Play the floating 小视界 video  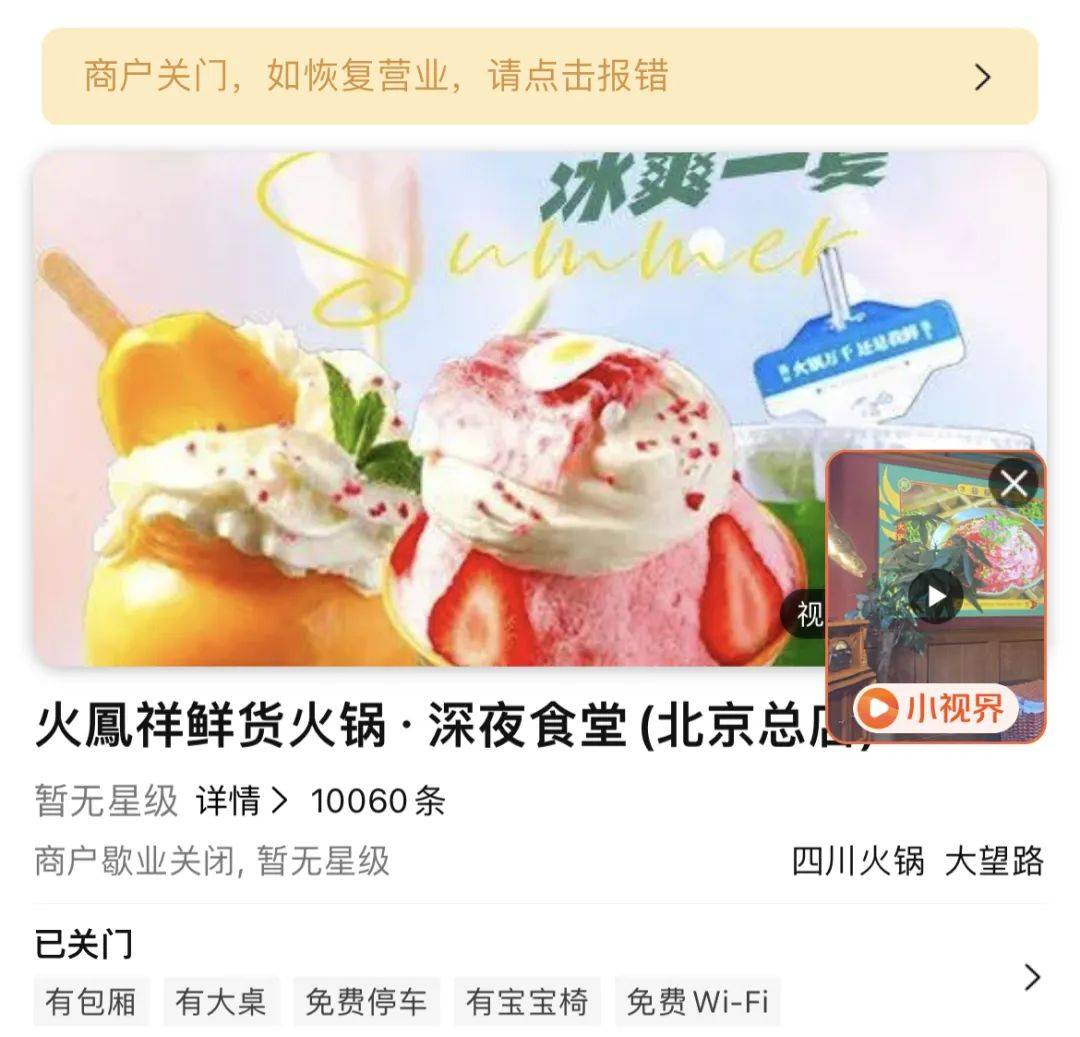(x=936, y=597)
